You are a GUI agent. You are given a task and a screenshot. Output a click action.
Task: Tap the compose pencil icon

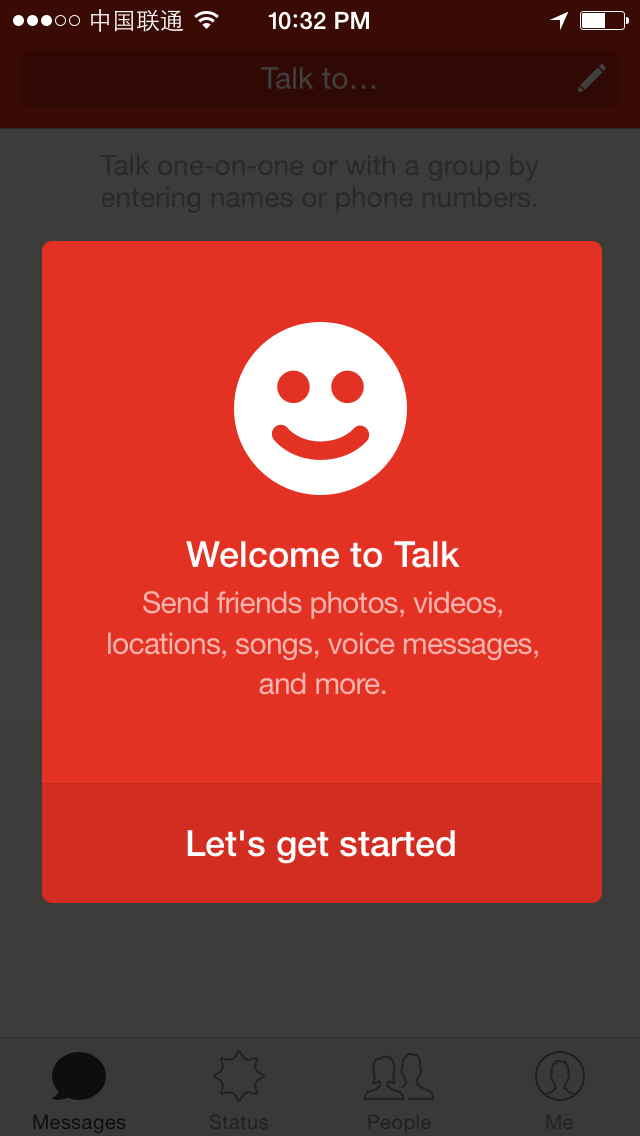(592, 78)
